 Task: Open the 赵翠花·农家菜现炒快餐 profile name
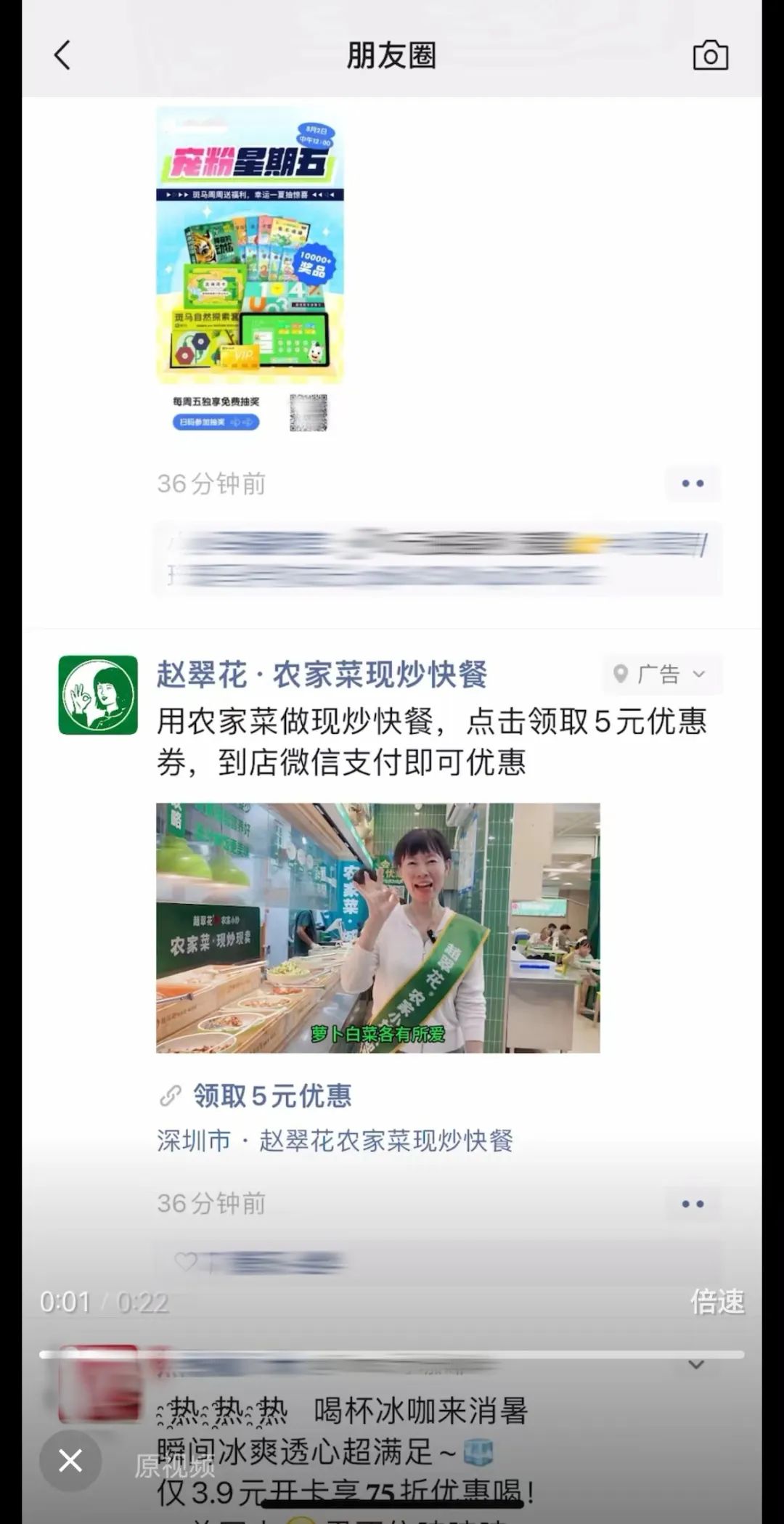pyautogui.click(x=322, y=675)
